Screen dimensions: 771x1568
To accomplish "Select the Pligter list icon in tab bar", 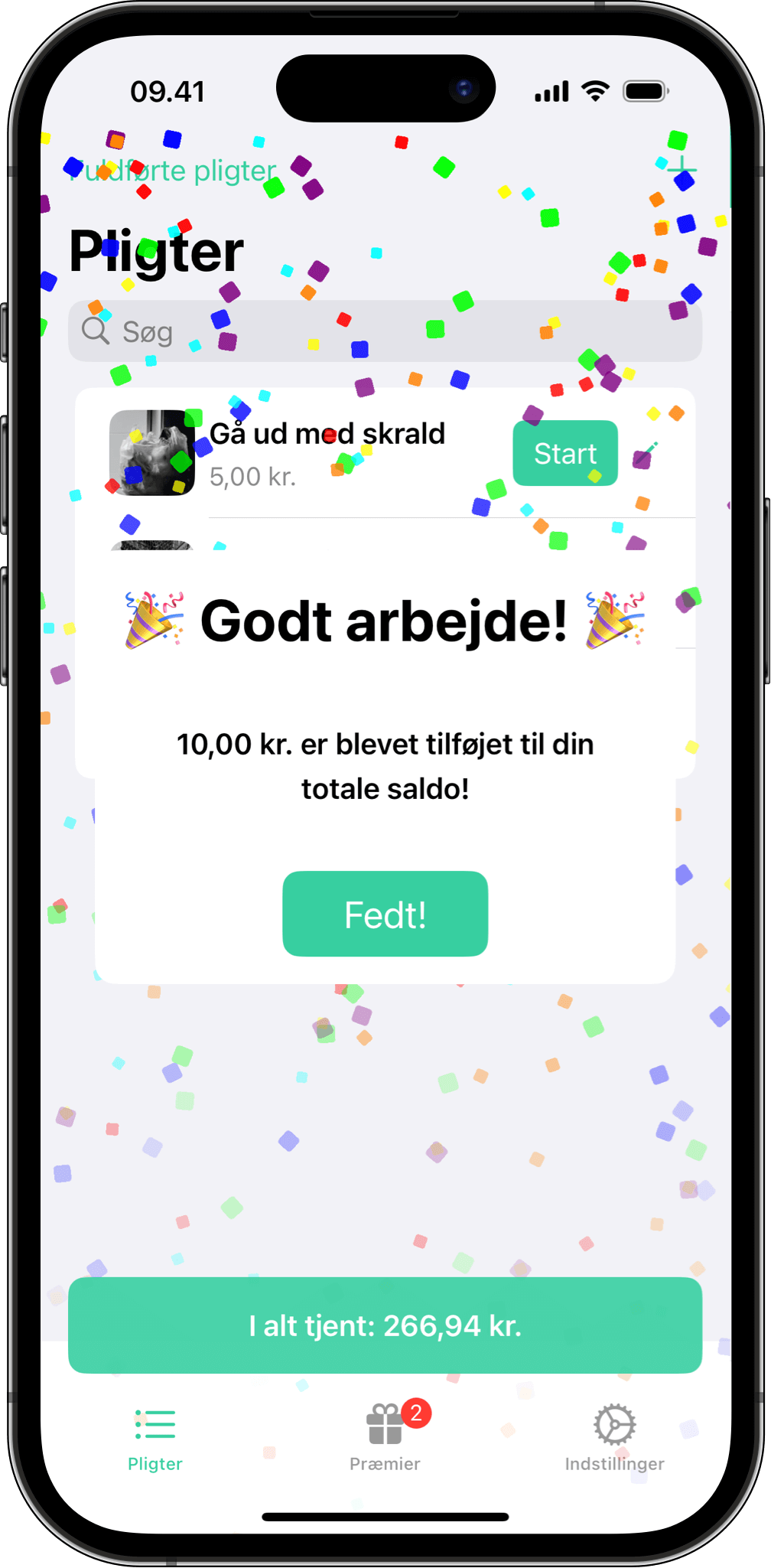I will point(155,1425).
